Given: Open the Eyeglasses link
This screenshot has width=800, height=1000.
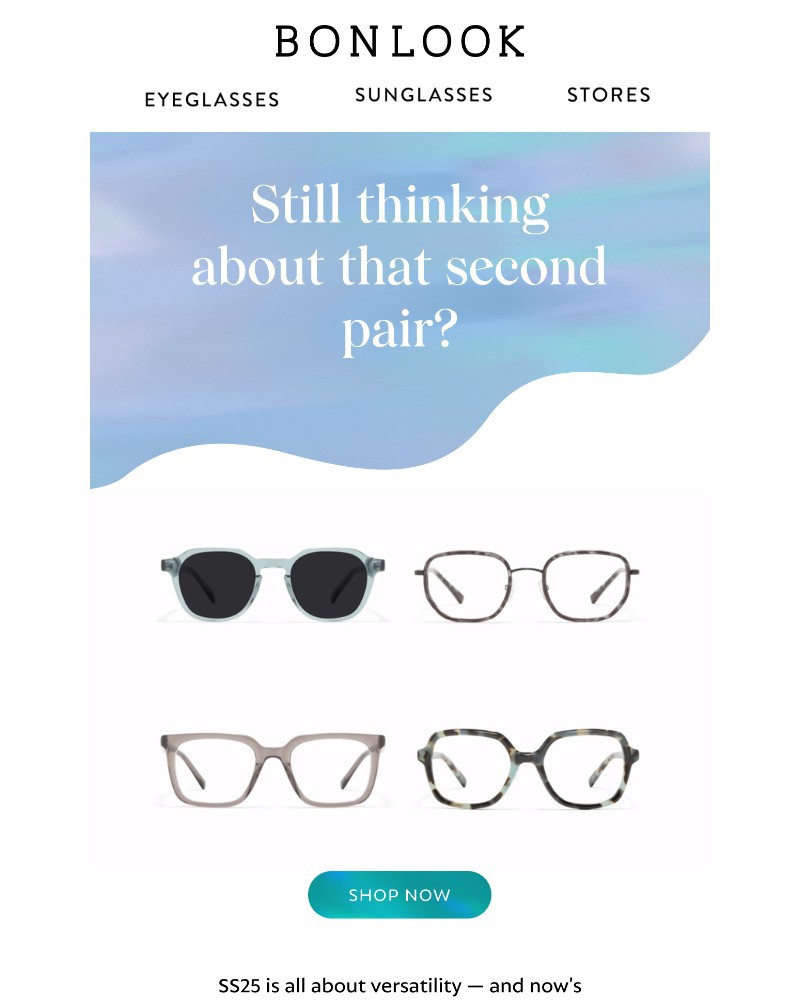Looking at the screenshot, I should pos(212,100).
